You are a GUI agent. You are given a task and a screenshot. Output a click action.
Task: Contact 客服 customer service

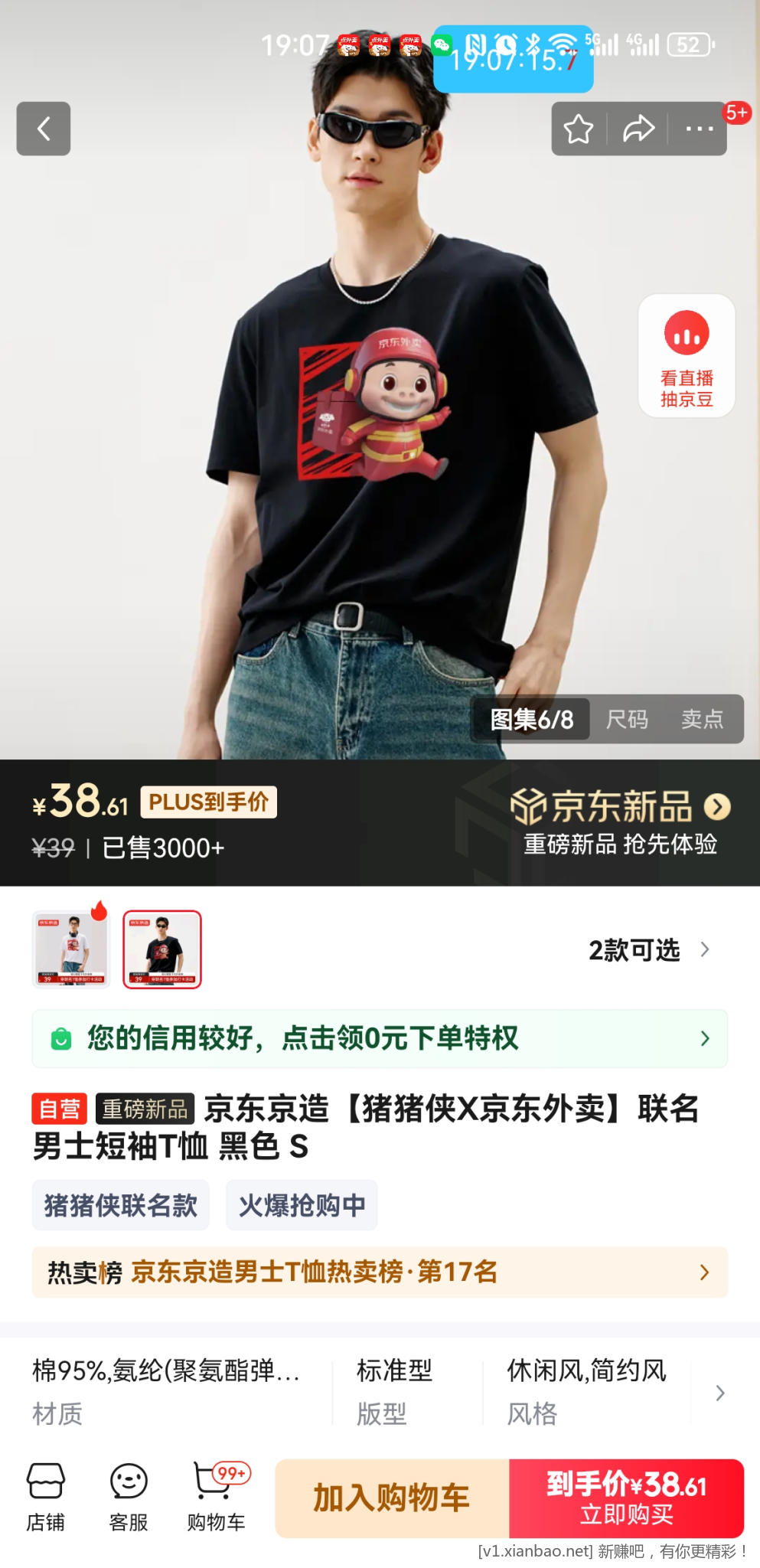coord(129,1498)
